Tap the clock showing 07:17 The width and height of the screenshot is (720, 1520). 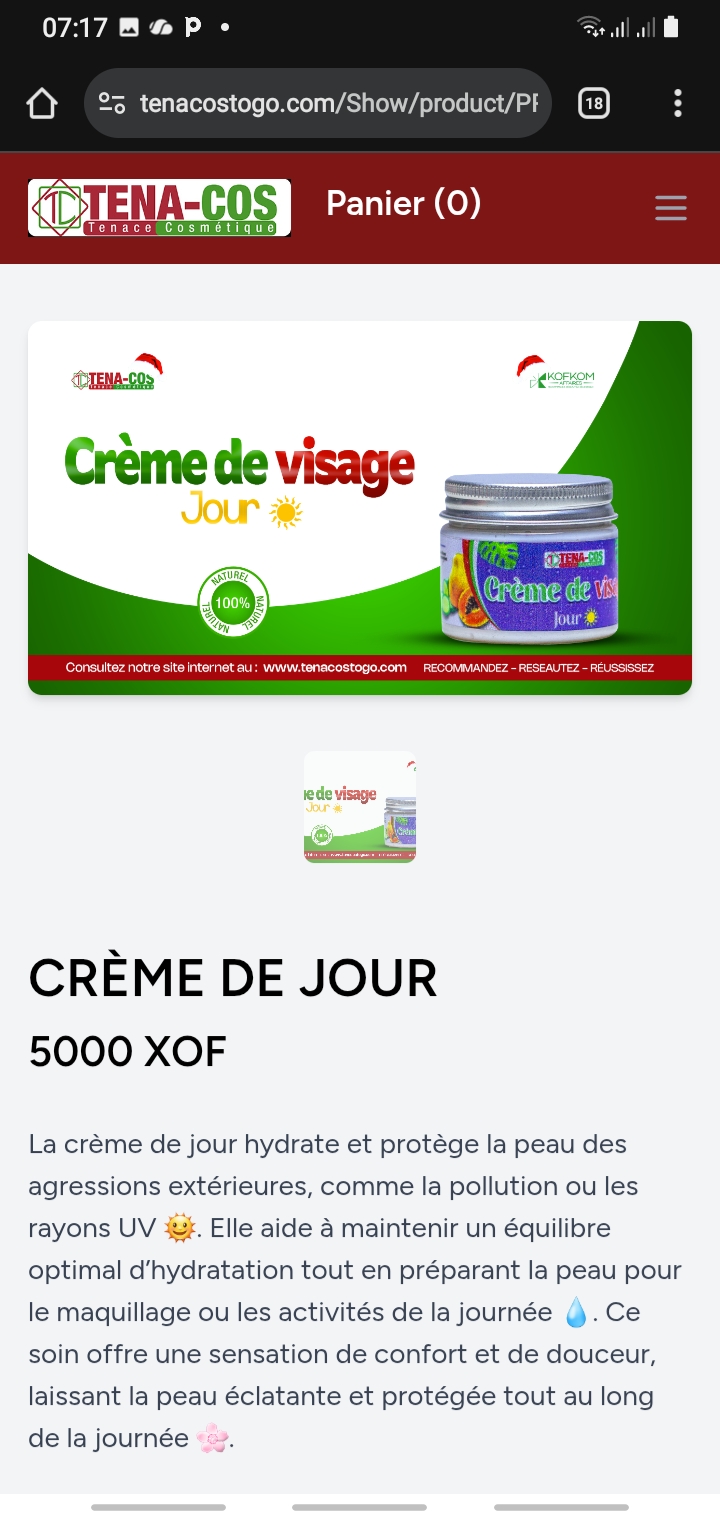click(x=75, y=28)
